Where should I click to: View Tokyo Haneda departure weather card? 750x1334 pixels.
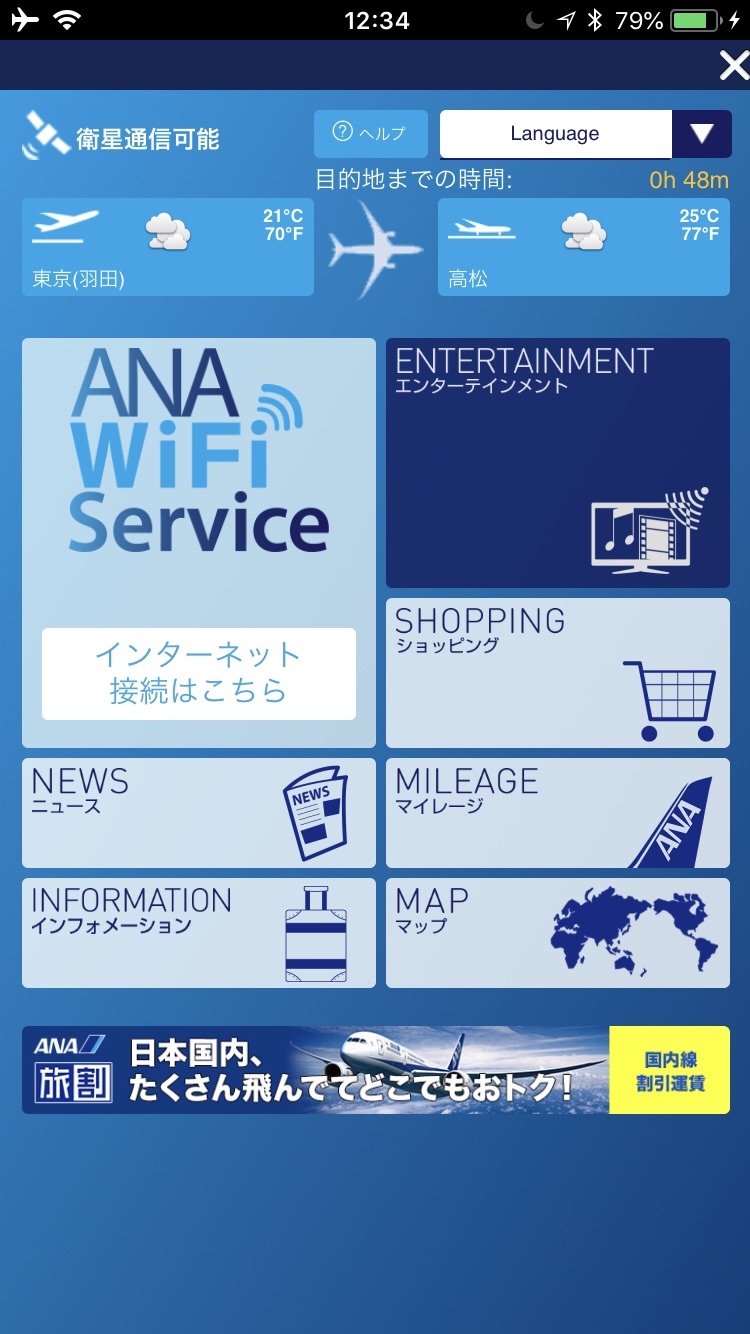(167, 247)
